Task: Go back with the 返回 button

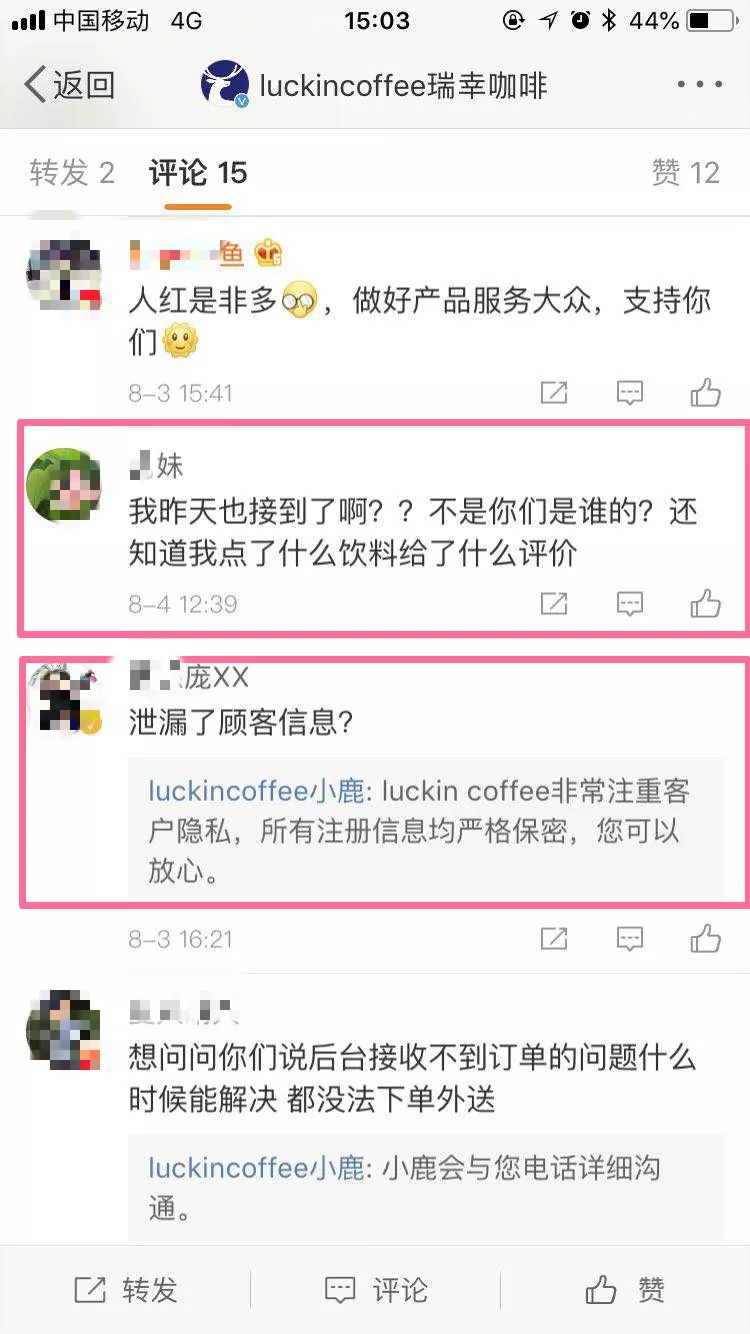Action: pos(70,85)
